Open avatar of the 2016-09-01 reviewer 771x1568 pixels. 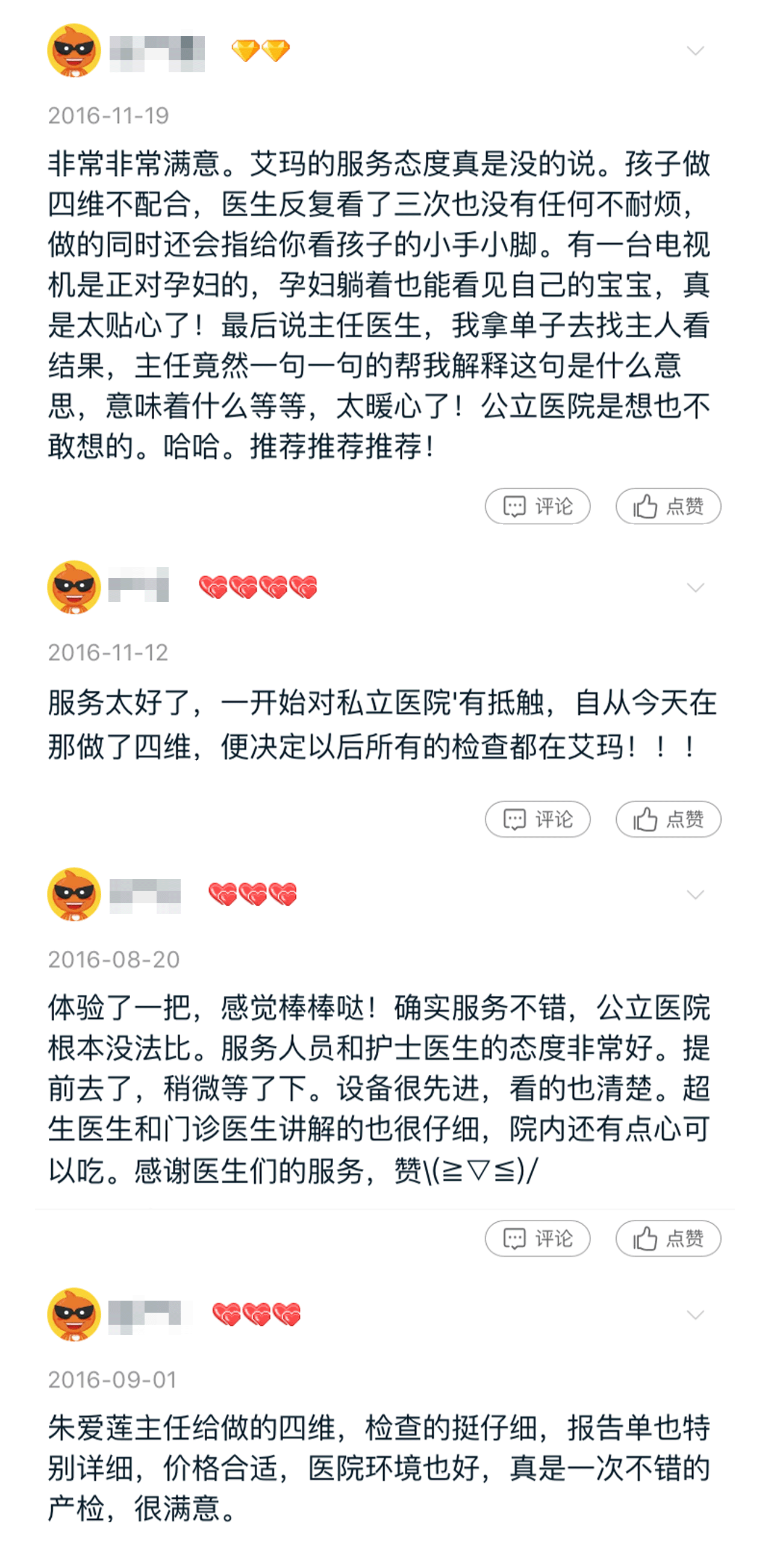[x=74, y=1314]
